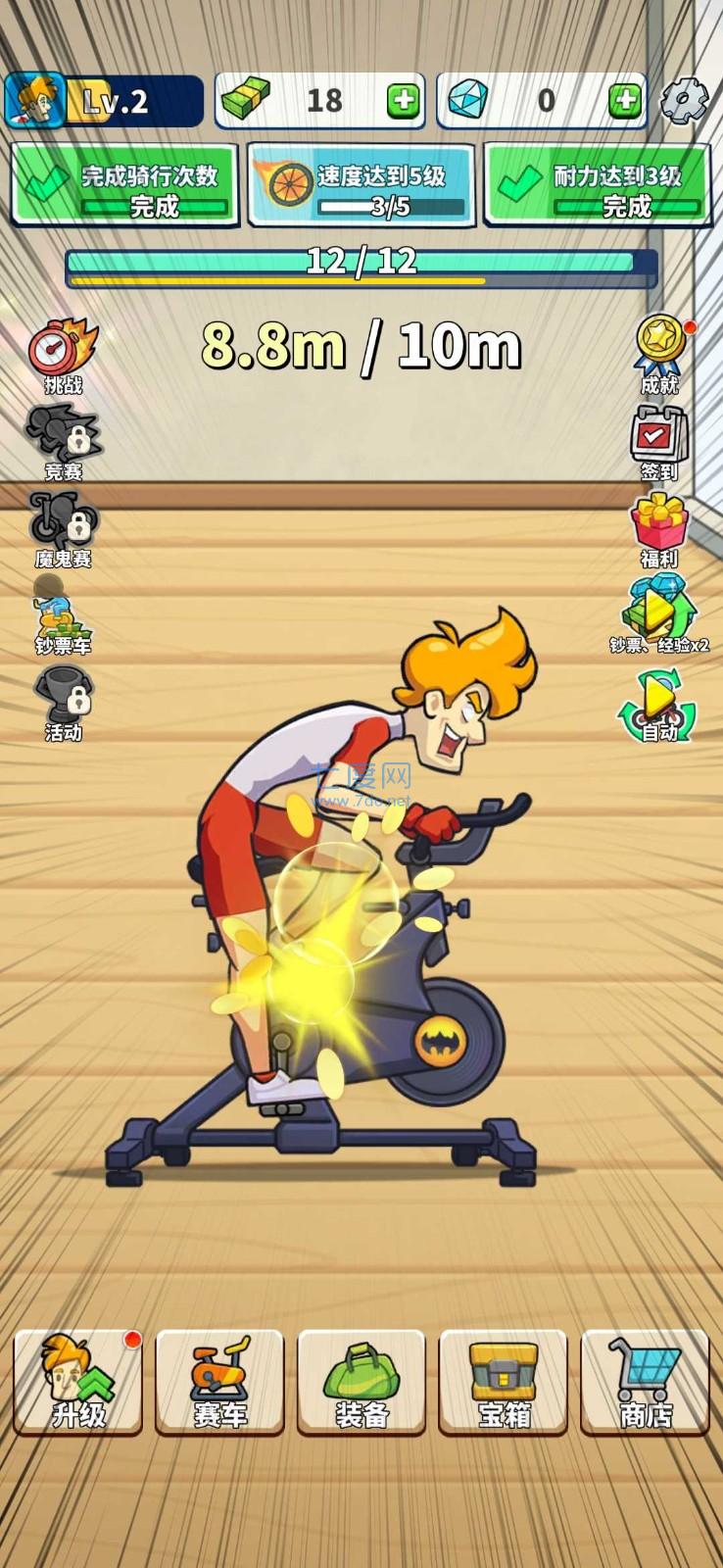
Task: Open the player avatar profile
Action: 35,100
